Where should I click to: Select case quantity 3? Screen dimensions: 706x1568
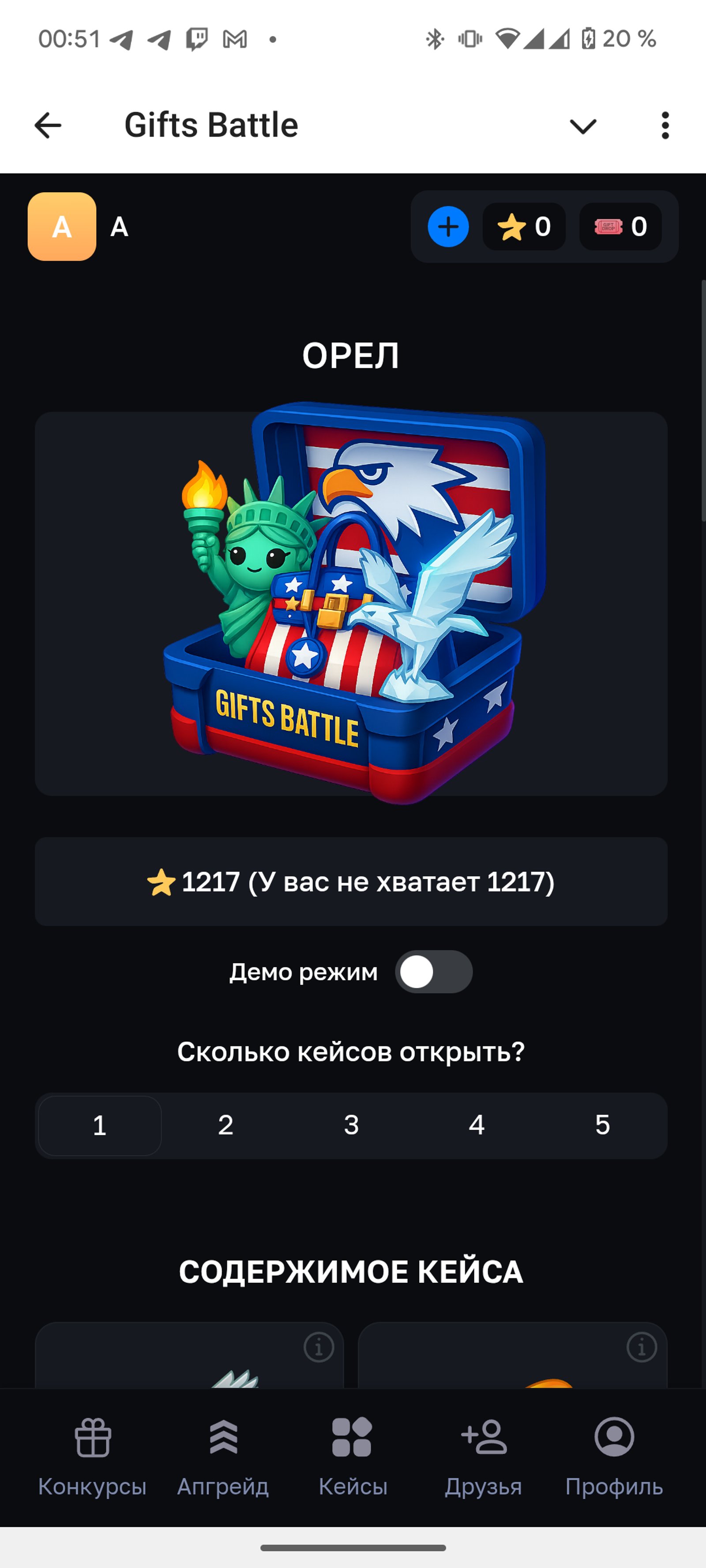click(x=351, y=1125)
